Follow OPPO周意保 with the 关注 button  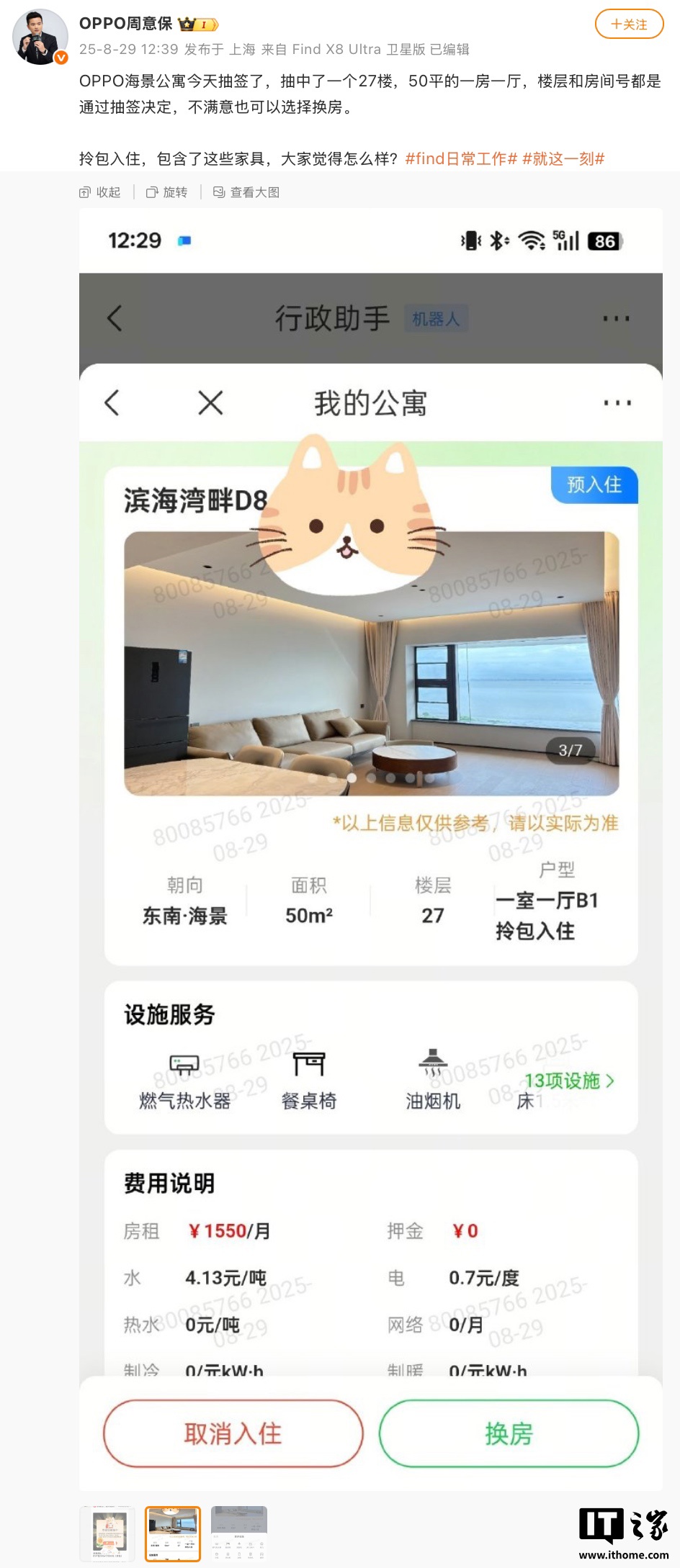pos(629,24)
